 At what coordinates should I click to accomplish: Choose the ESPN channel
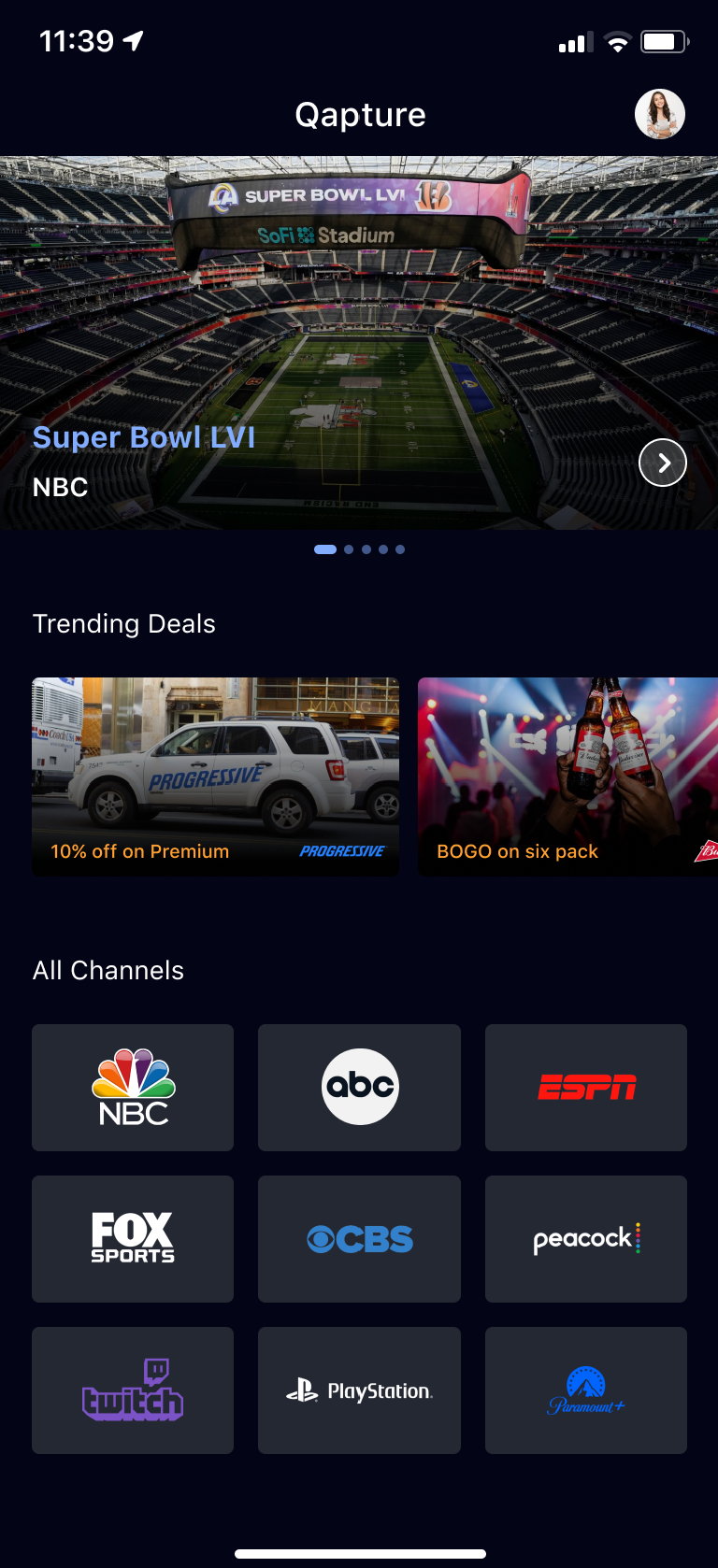click(x=585, y=1087)
